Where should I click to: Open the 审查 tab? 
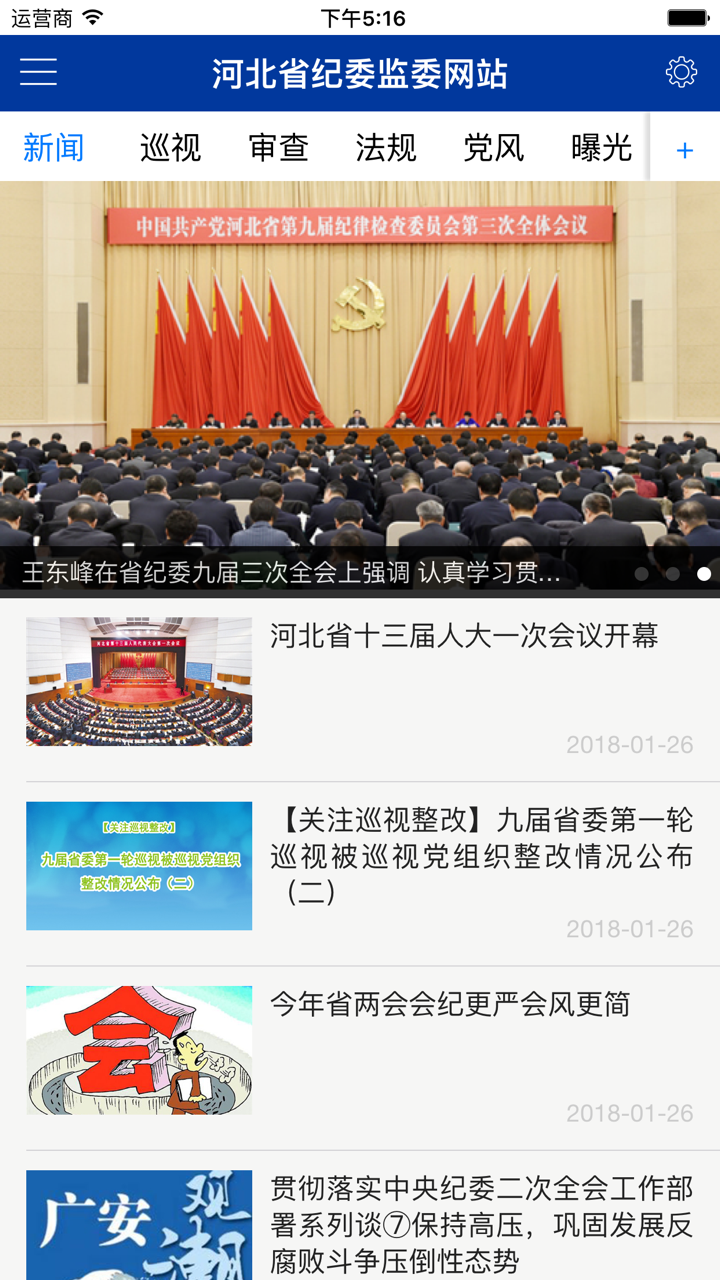(277, 147)
